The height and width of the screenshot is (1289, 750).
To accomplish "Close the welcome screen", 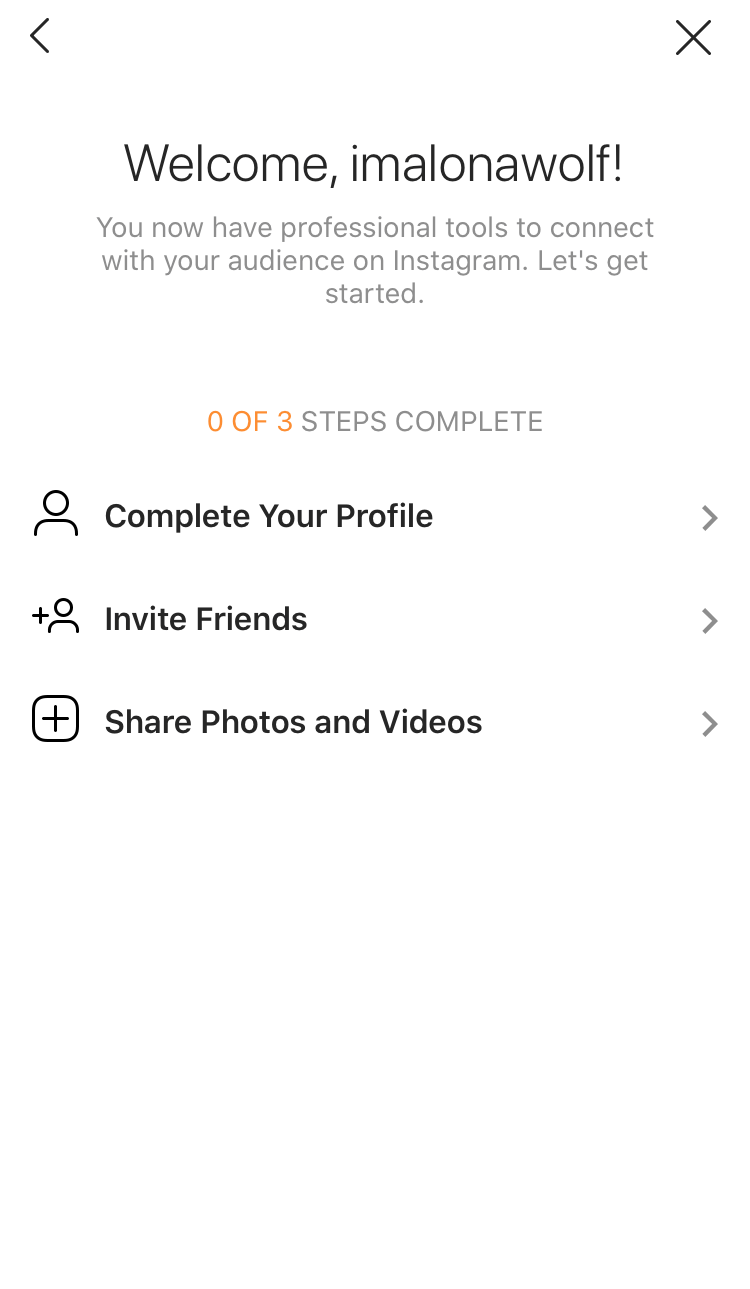I will (693, 38).
